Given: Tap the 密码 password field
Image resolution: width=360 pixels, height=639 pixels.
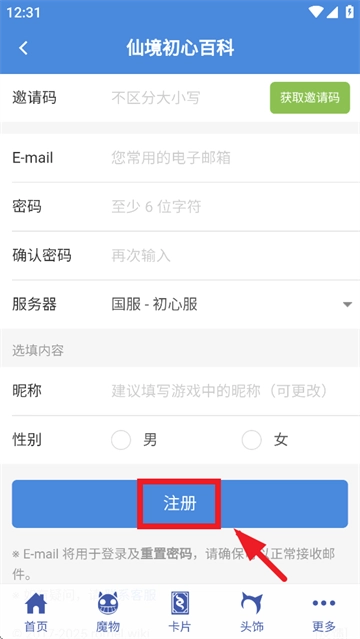Looking at the screenshot, I should 230,207.
